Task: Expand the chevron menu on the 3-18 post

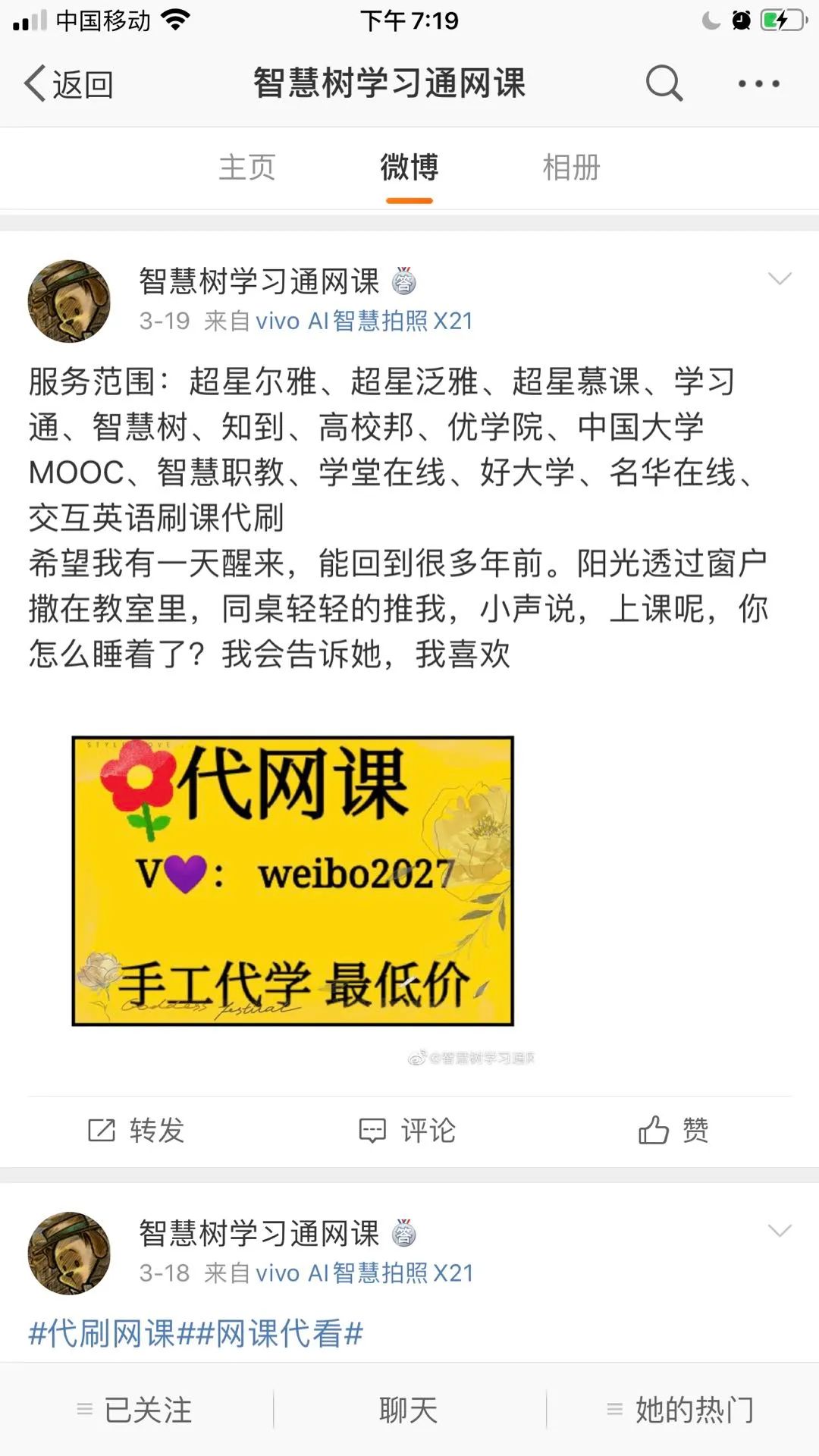Action: click(x=779, y=1231)
